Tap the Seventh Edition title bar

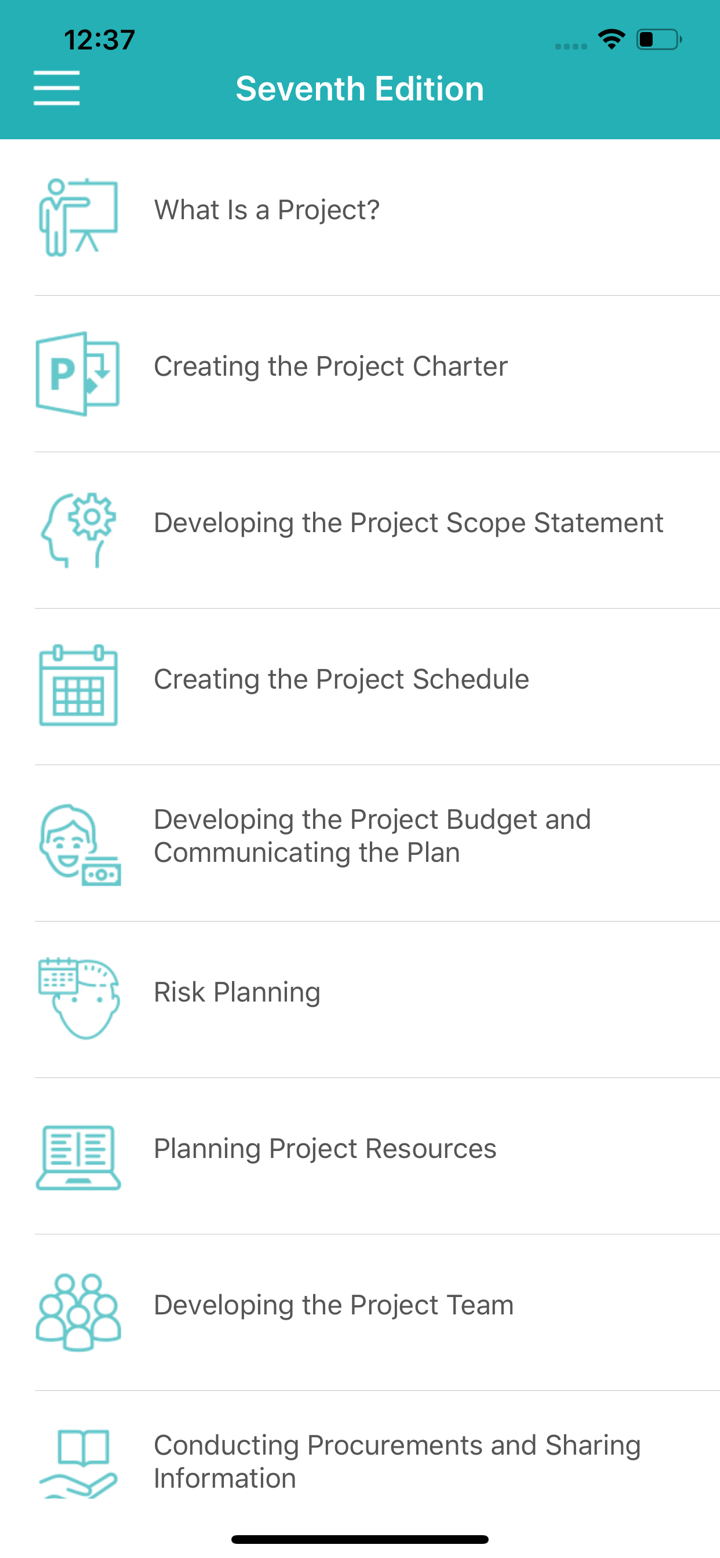pos(360,88)
